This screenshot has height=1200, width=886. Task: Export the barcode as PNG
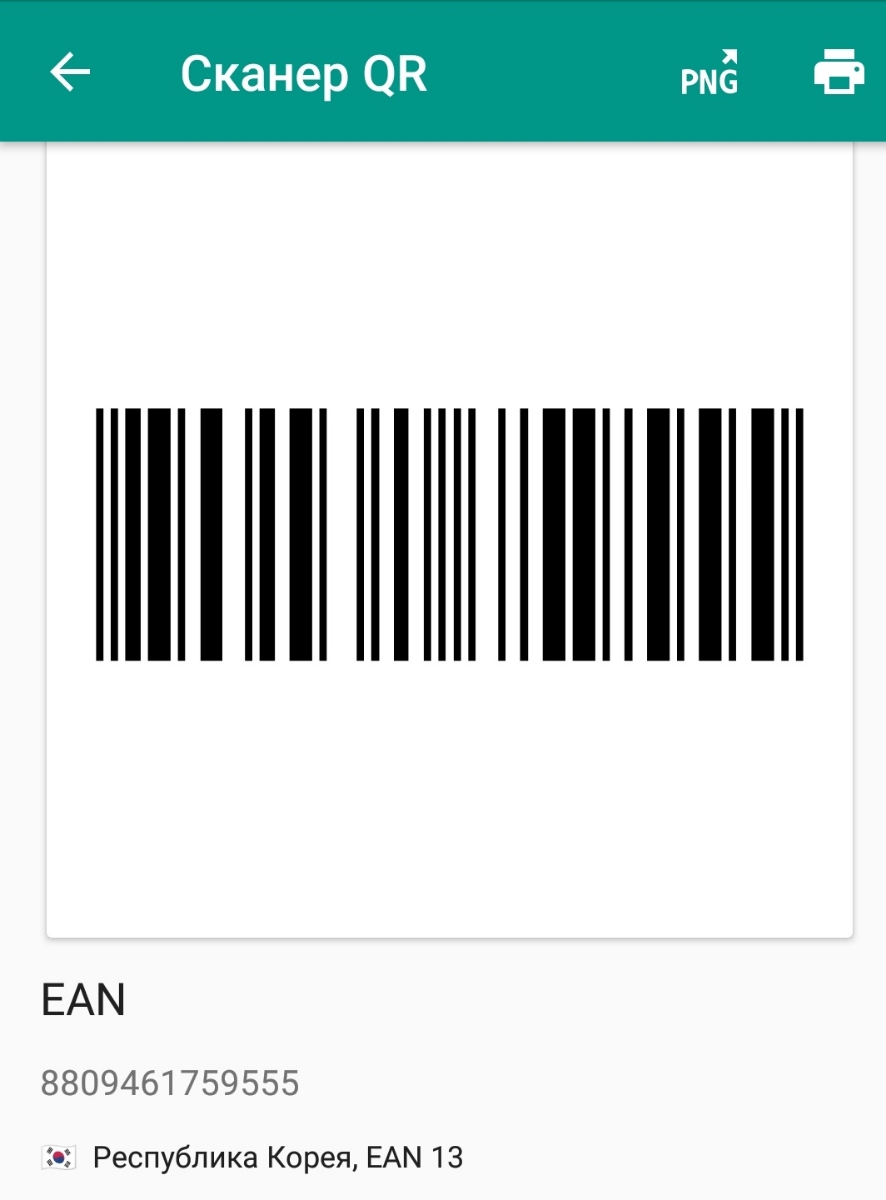click(710, 73)
